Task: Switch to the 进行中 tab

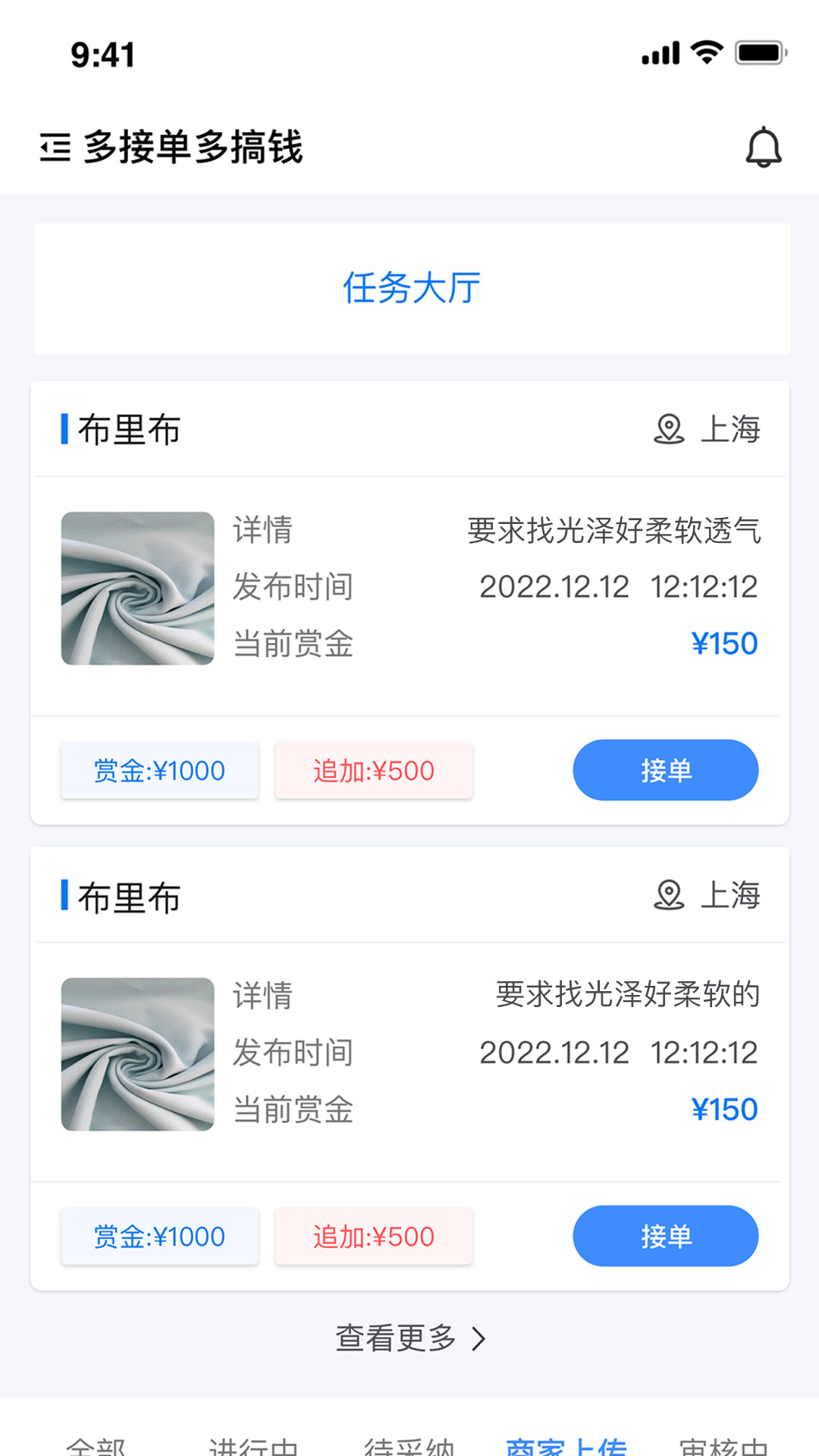Action: [254, 1442]
